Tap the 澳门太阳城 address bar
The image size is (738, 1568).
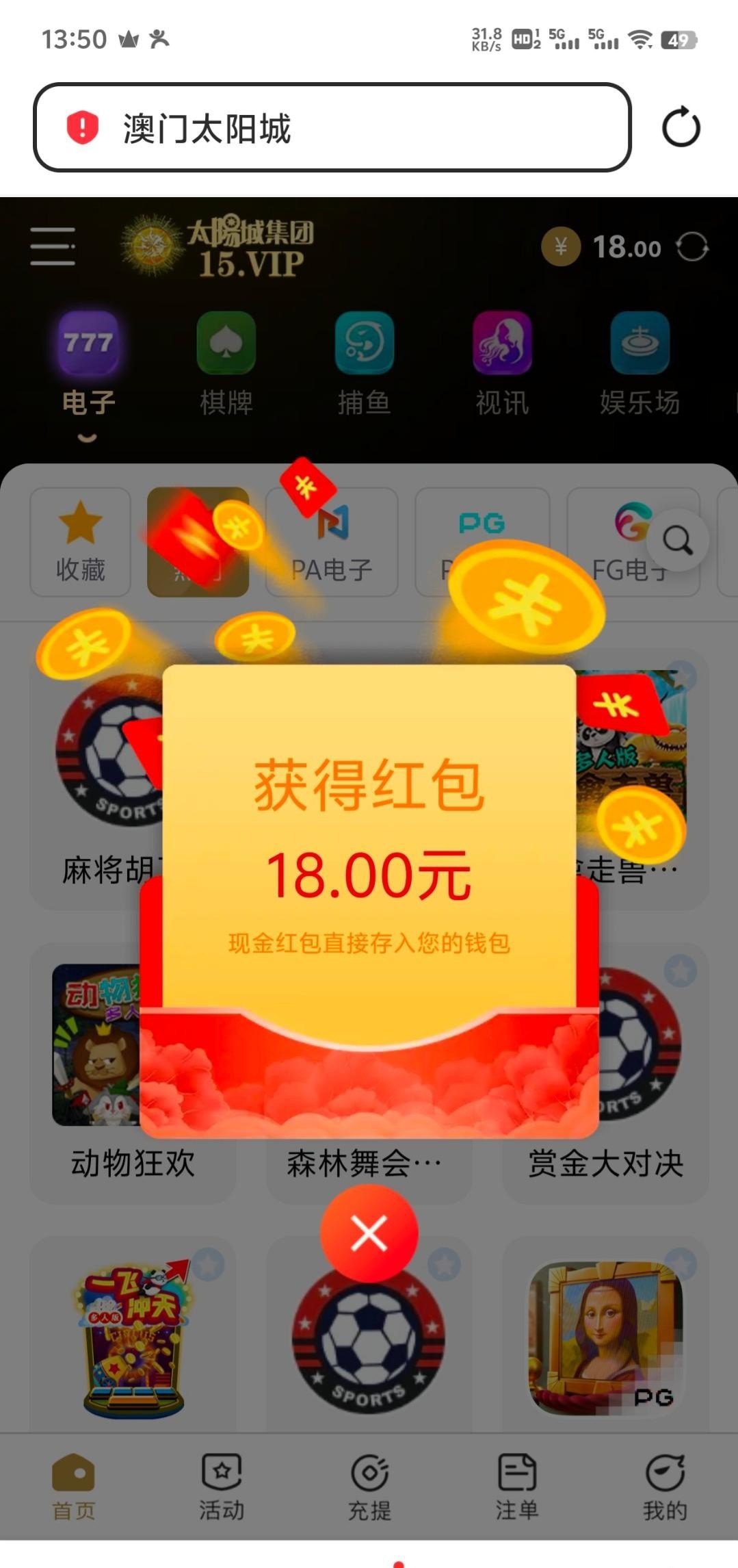332,128
